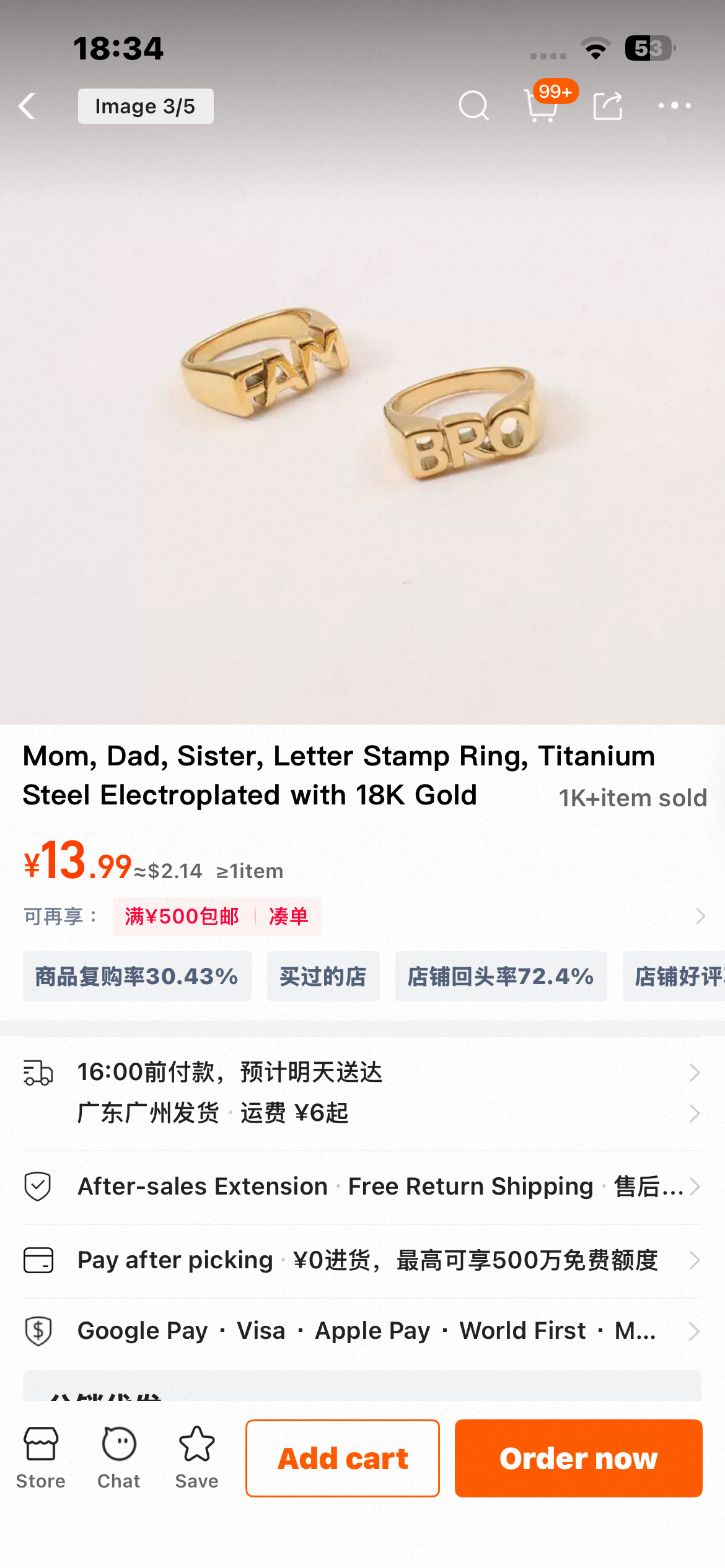Viewport: 725px width, 1568px height.
Task: Open the 16:00前付款 delivery estimate row
Action: coord(362,1072)
